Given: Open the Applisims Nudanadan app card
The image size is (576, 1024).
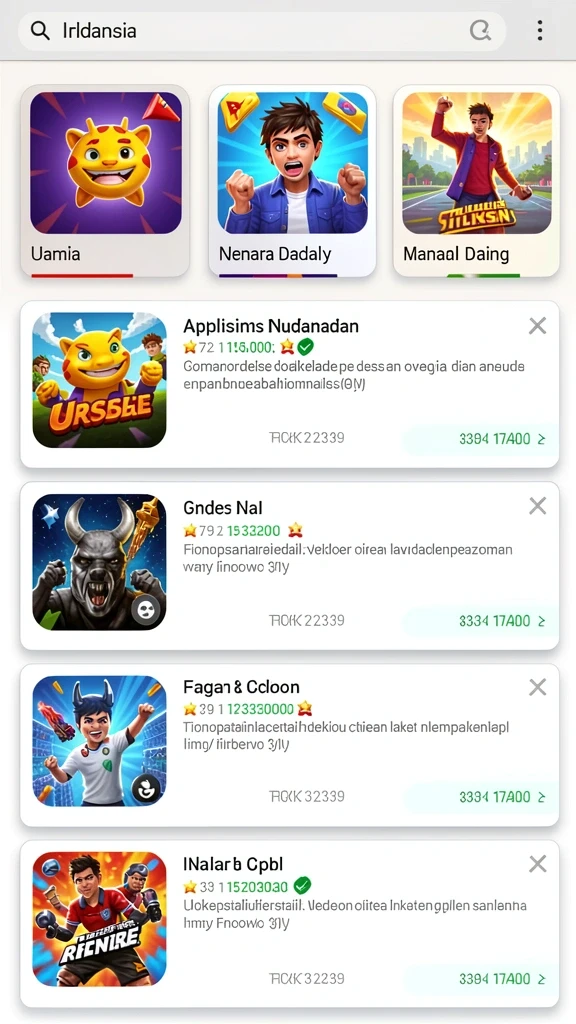Looking at the screenshot, I should [x=289, y=385].
